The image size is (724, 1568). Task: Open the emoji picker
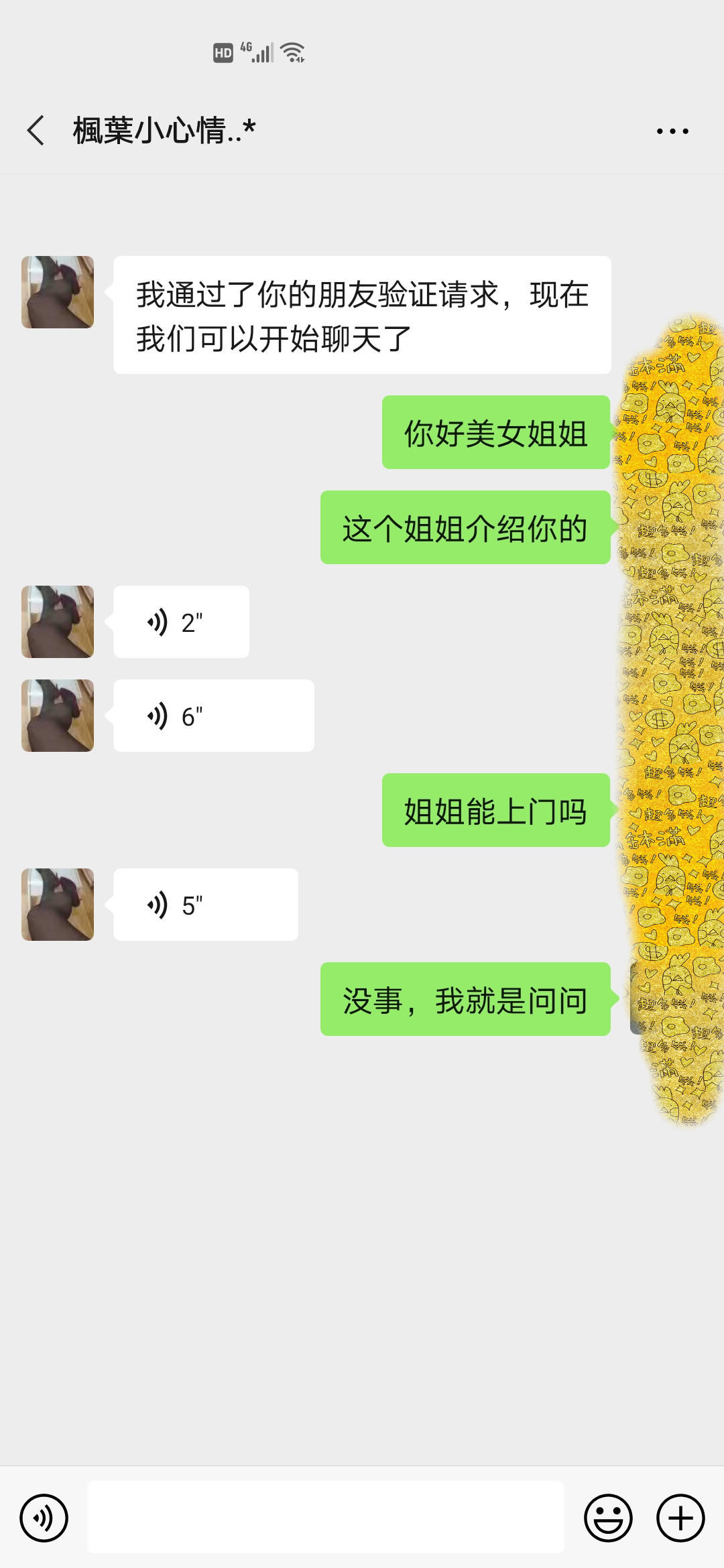(608, 1517)
